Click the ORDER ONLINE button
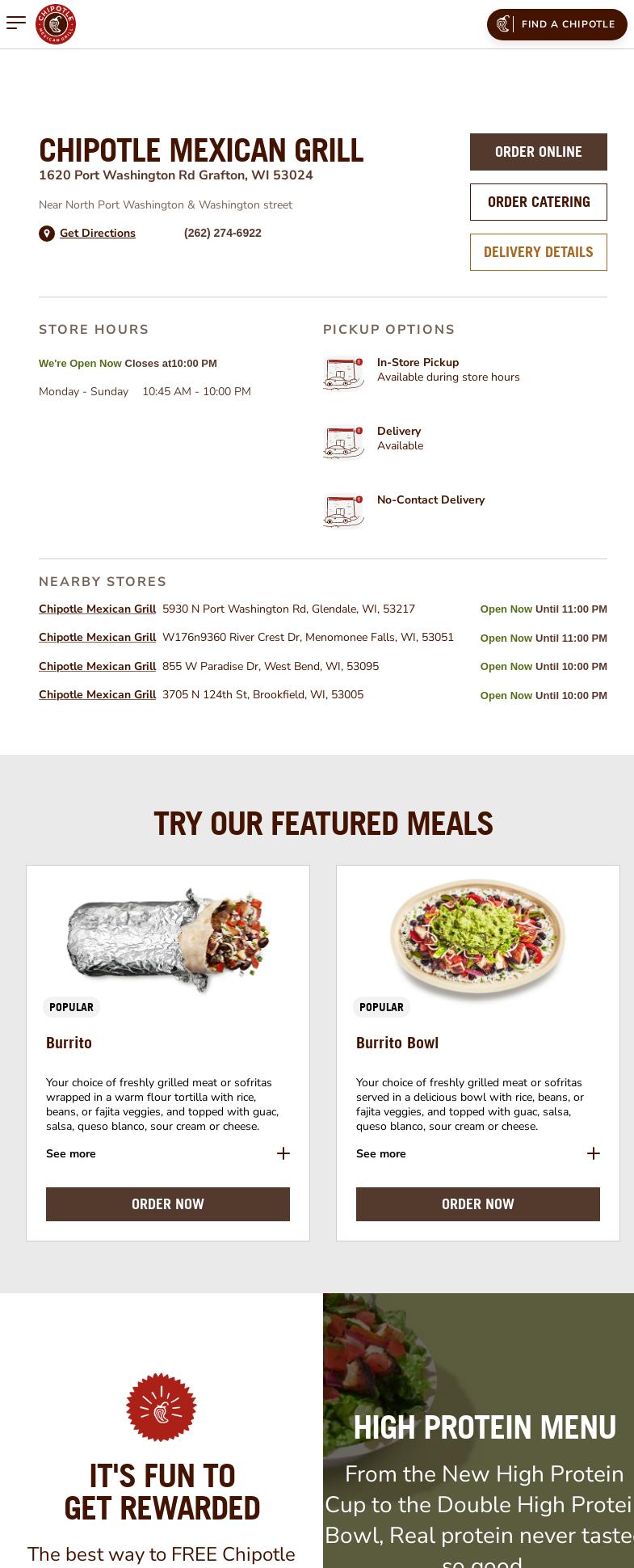This screenshot has width=634, height=1568. point(538,152)
